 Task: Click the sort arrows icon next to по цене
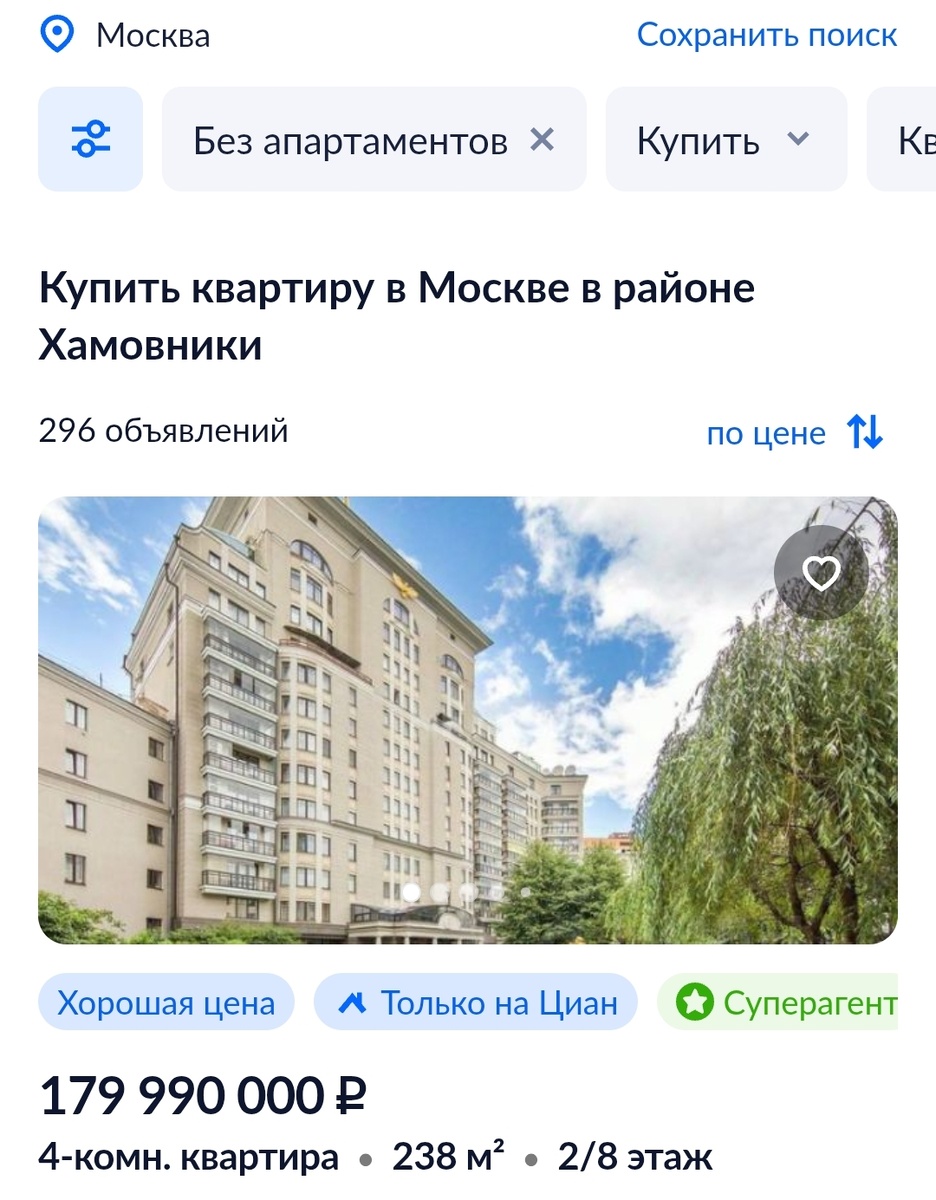click(x=866, y=433)
